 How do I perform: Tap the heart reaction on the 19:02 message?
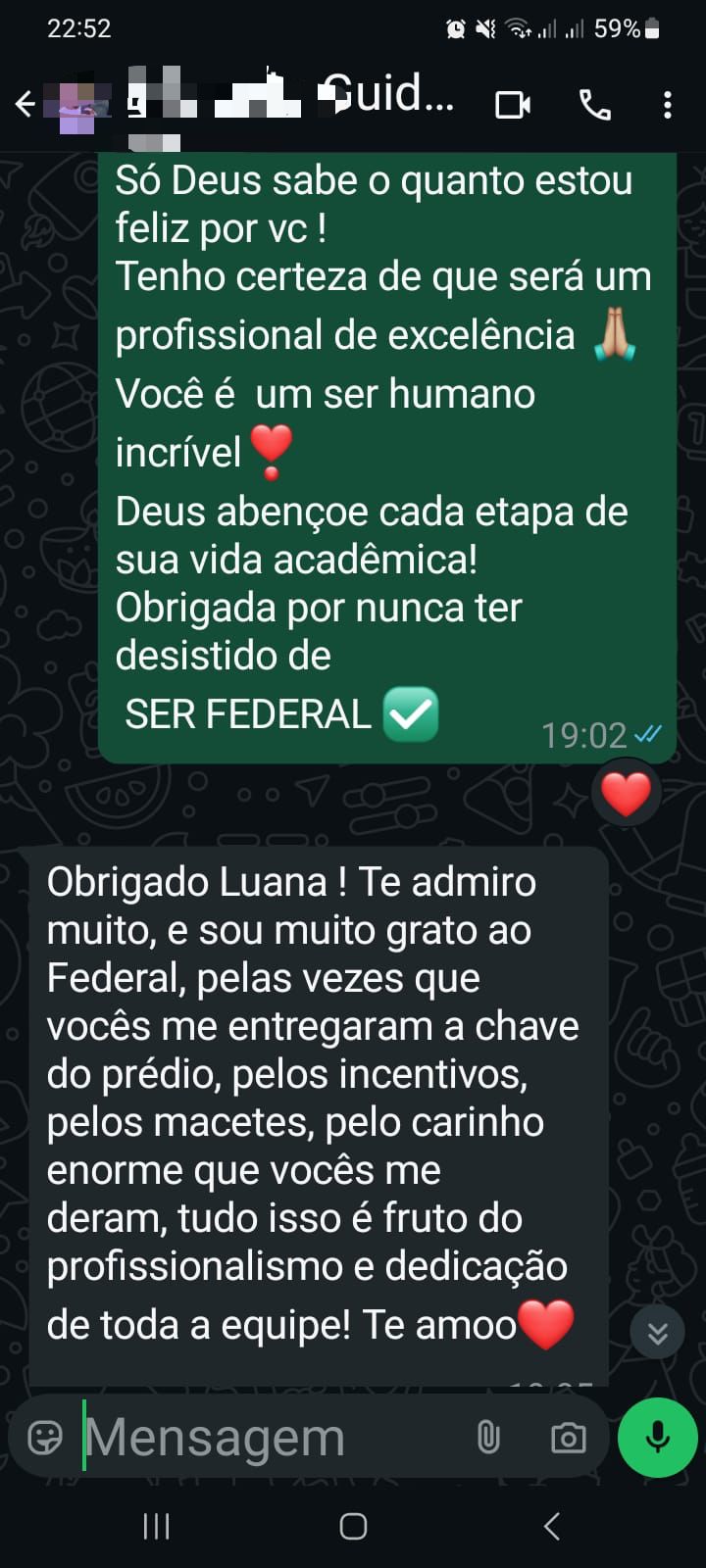click(626, 793)
